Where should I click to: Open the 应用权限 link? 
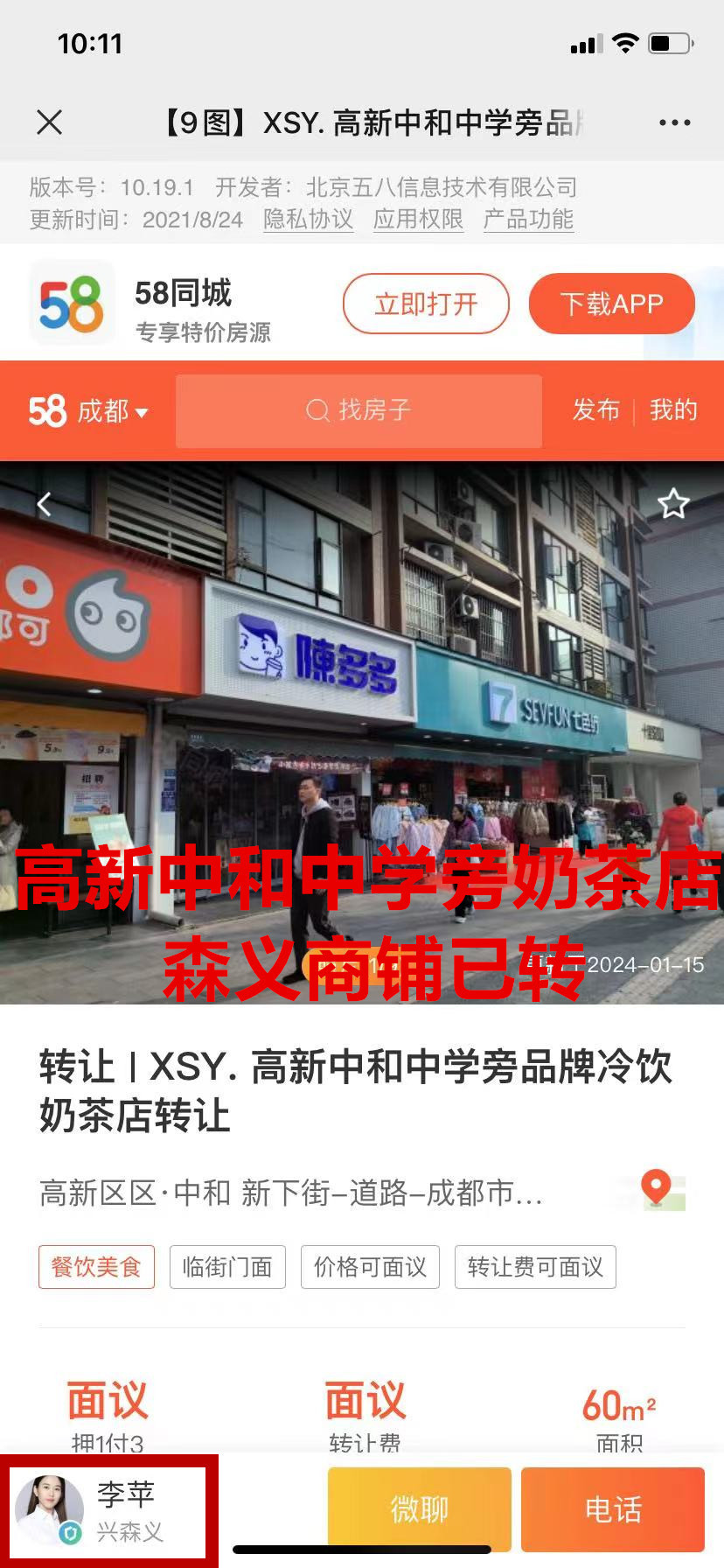418,219
